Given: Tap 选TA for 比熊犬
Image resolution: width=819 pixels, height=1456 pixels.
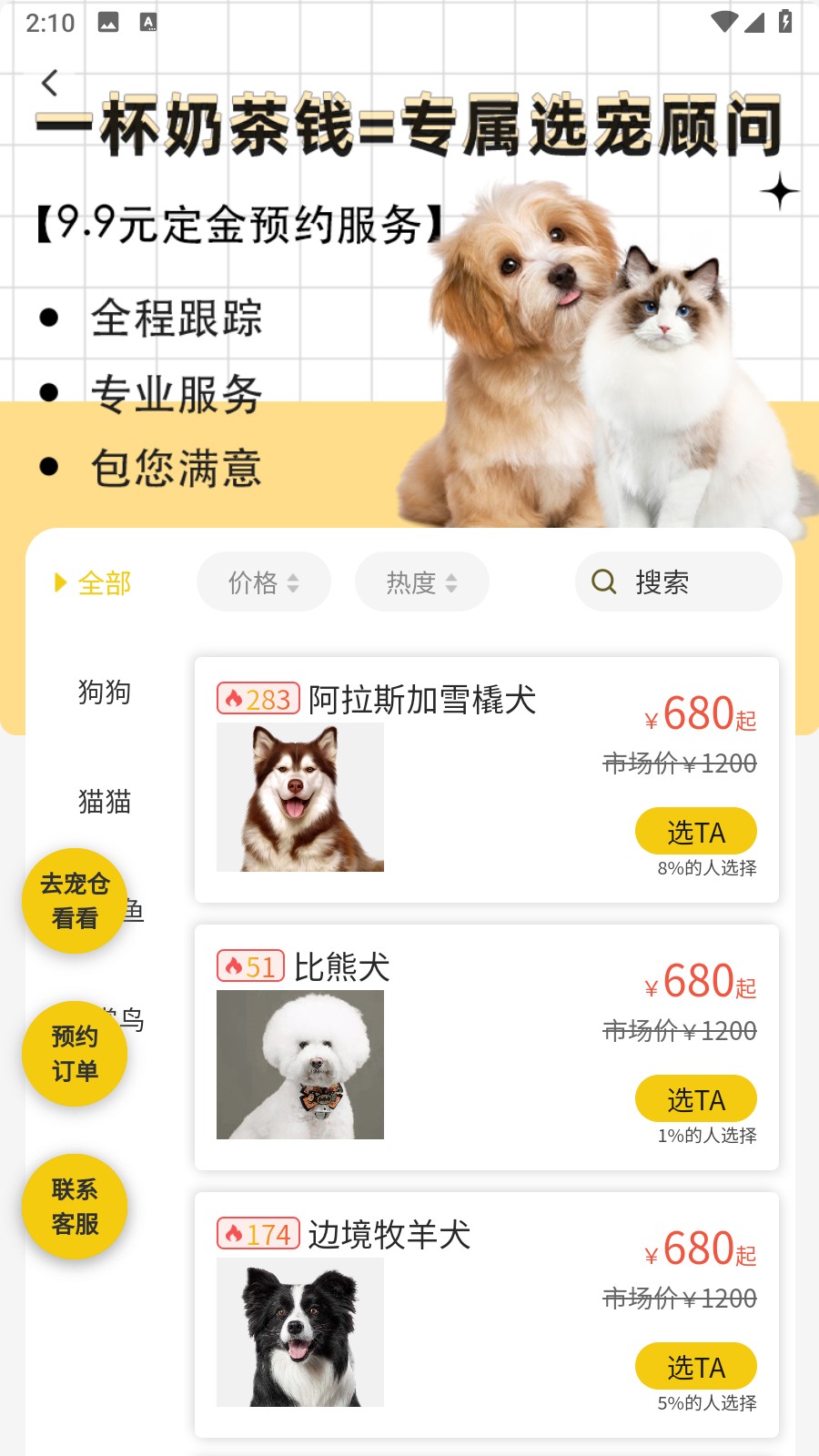Looking at the screenshot, I should point(695,1099).
